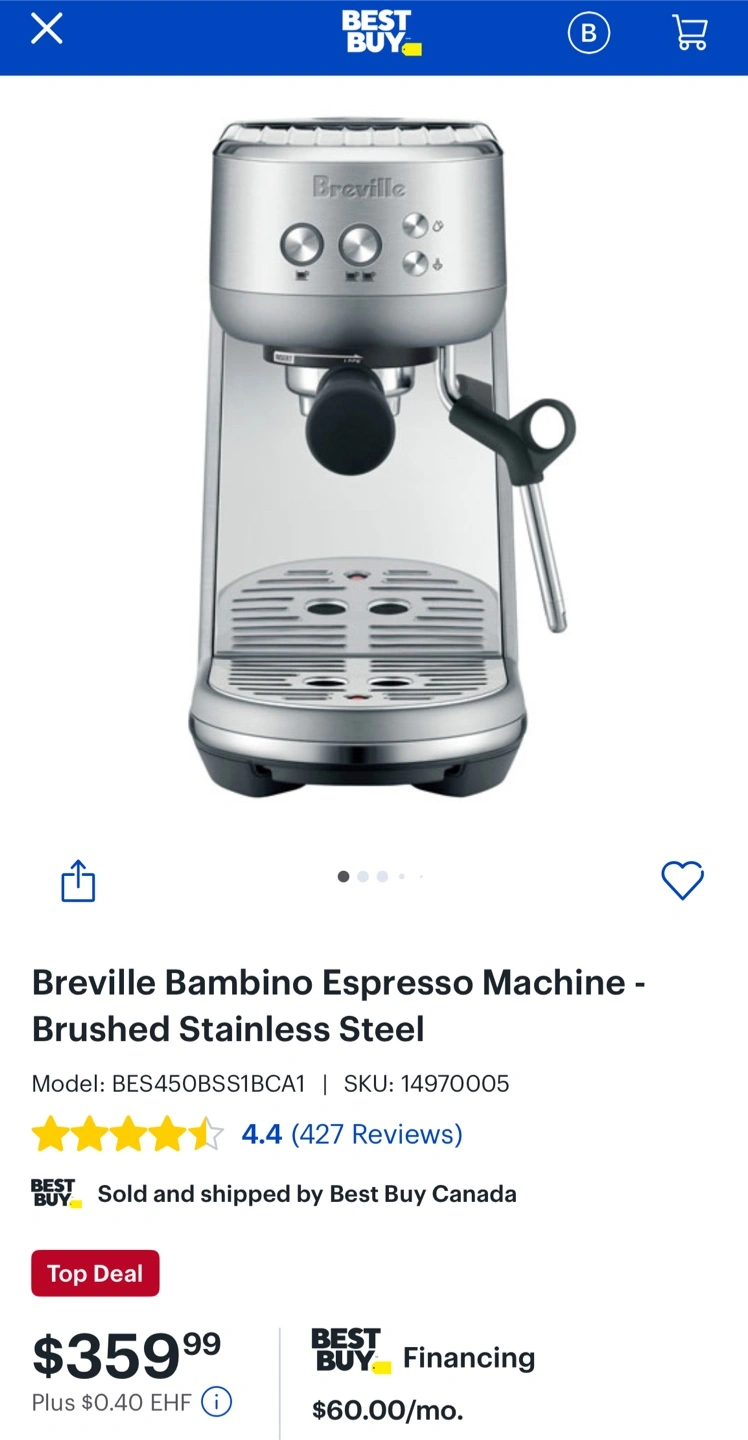Open the Best Buy home logo
Screen dimensions: 748x1440
(381, 33)
